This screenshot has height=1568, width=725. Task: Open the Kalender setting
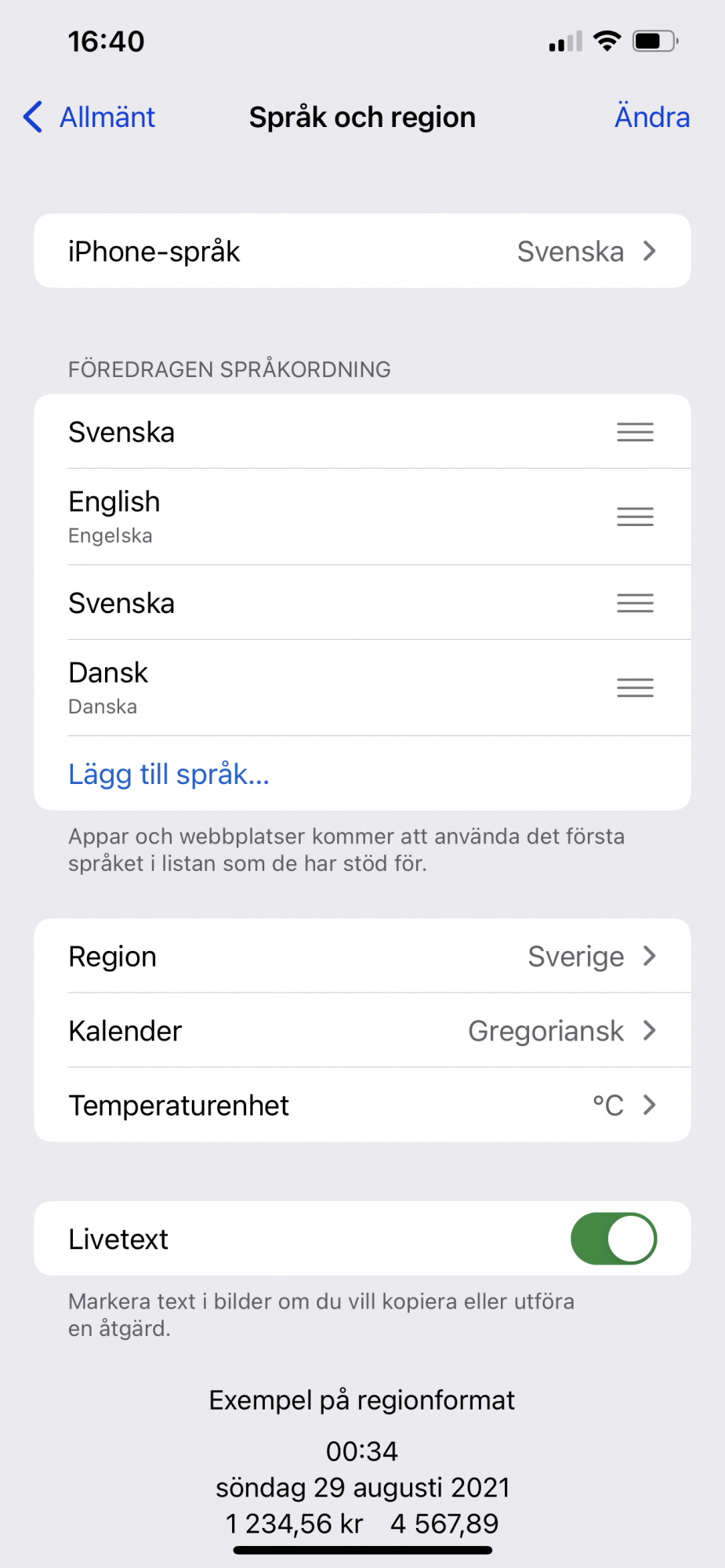(x=362, y=1031)
